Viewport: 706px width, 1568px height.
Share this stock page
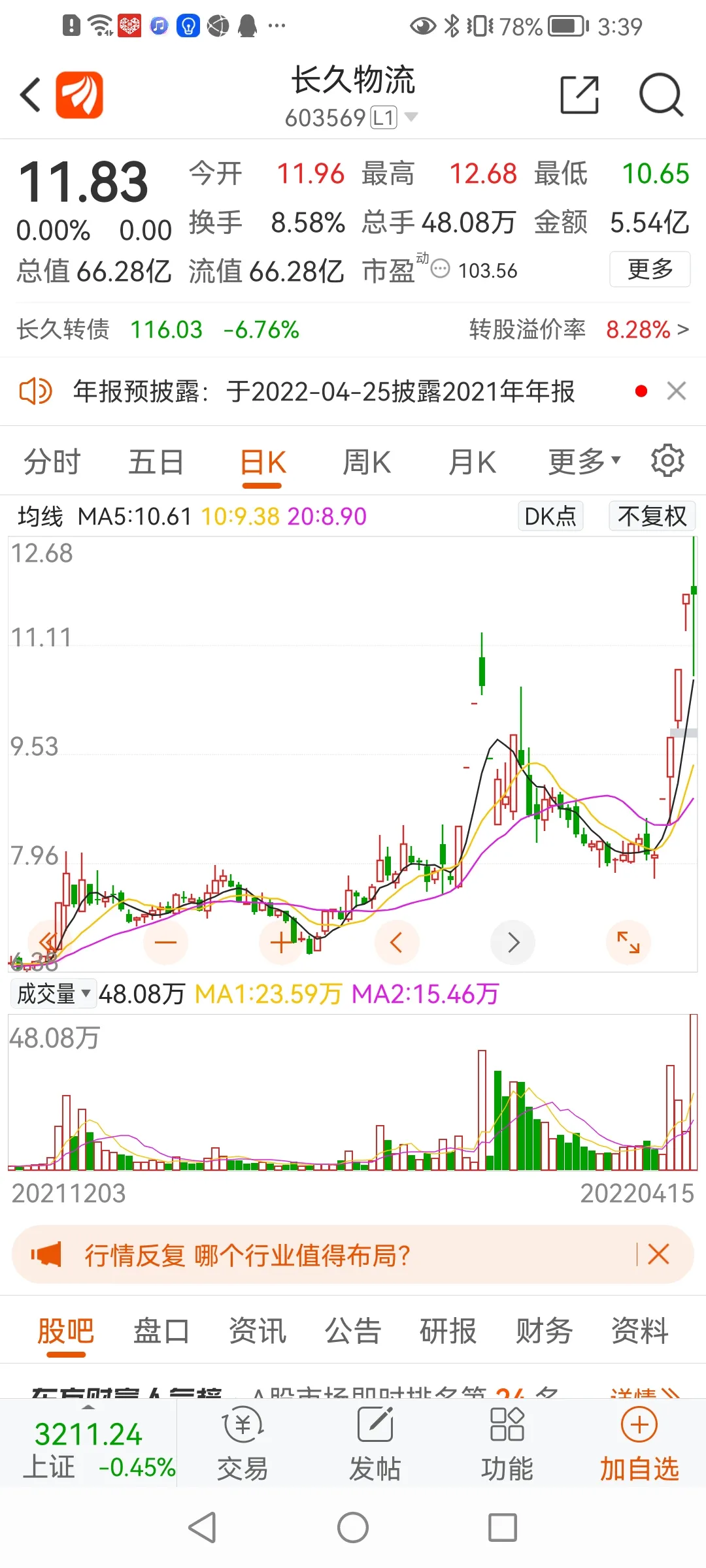tap(580, 95)
